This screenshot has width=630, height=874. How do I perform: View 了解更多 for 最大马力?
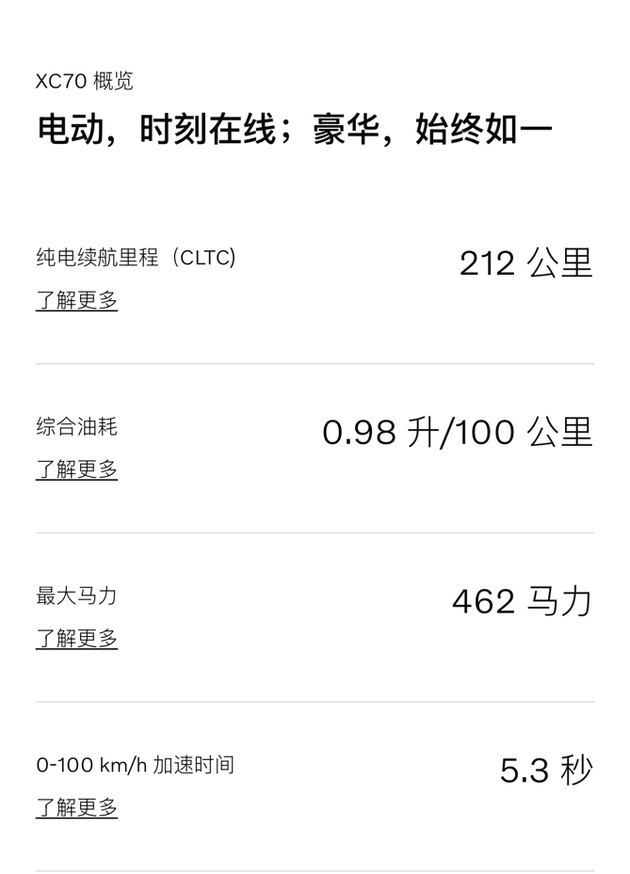pyautogui.click(x=77, y=638)
